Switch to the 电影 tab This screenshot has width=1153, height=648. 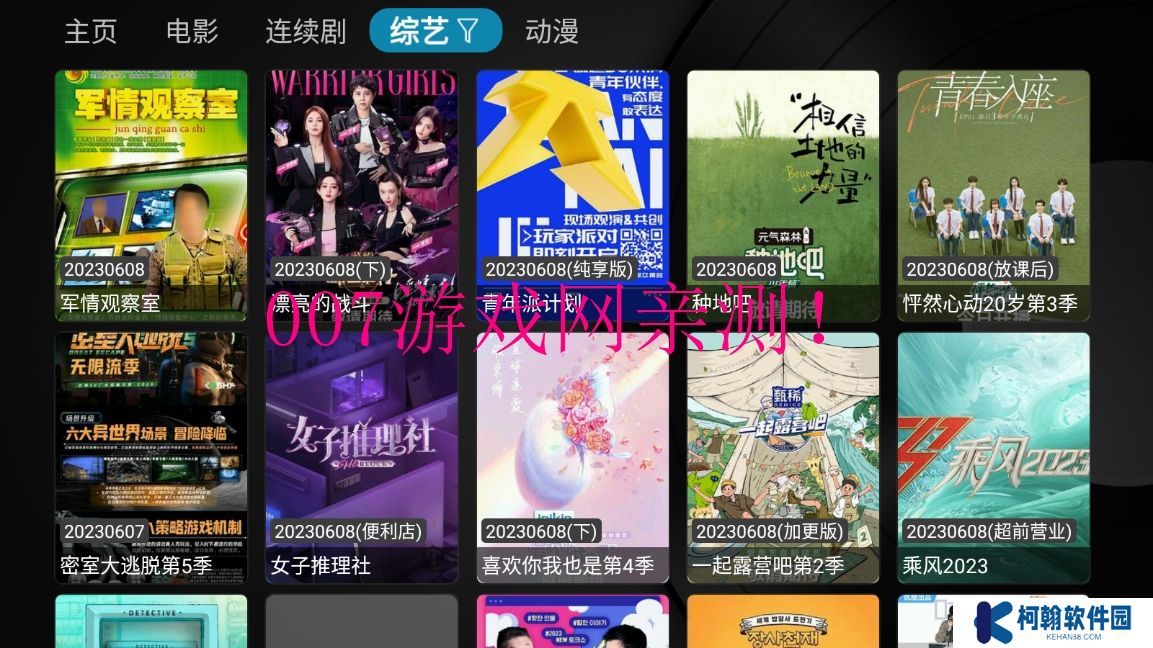pos(192,31)
